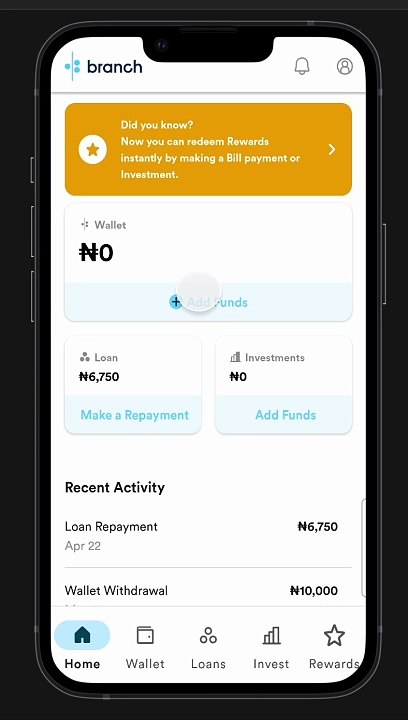Screen dimensions: 408x720
Task: Open the Rewards tab
Action: (x=334, y=647)
